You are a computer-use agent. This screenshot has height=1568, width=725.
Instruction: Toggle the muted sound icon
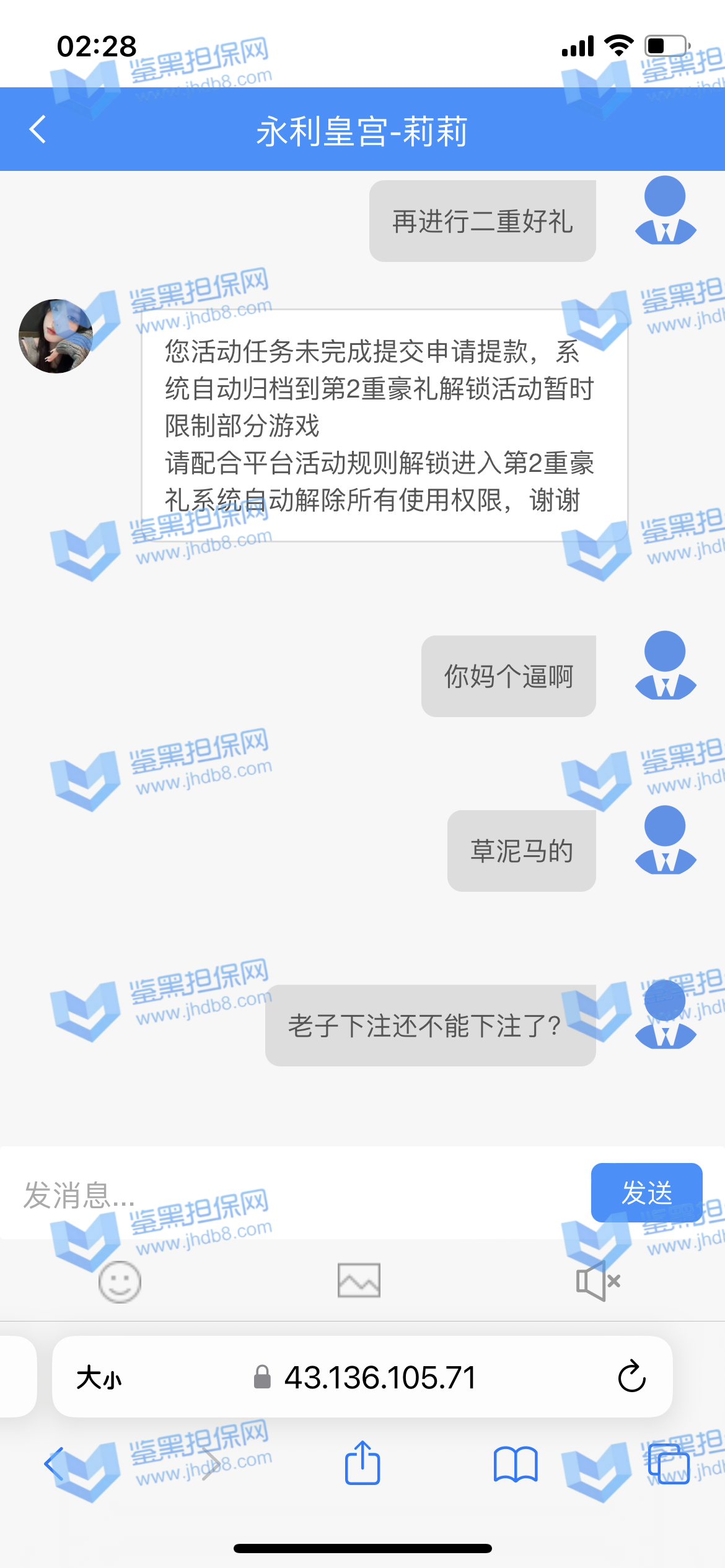point(597,1280)
